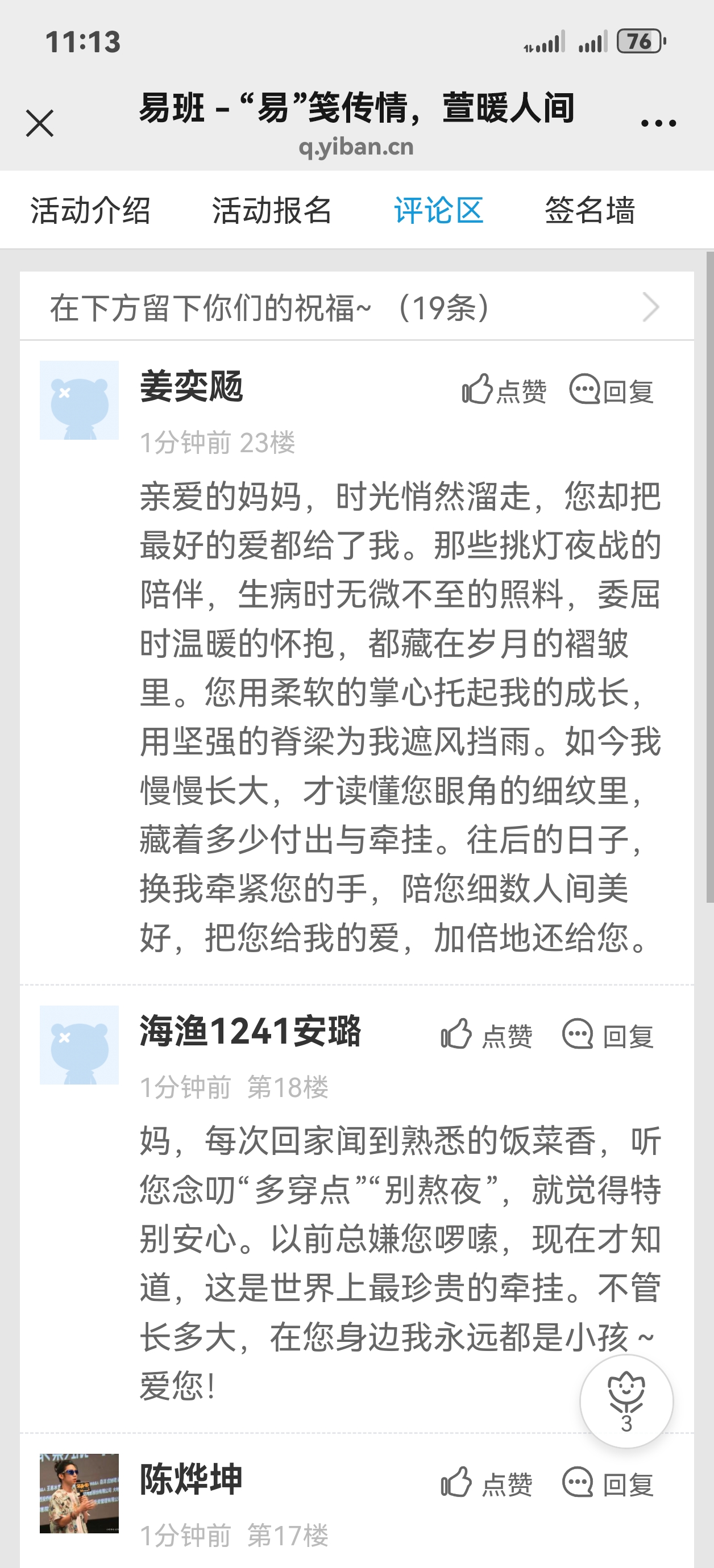Like 陈烨坤's comment
The width and height of the screenshot is (714, 1568).
(x=487, y=1483)
